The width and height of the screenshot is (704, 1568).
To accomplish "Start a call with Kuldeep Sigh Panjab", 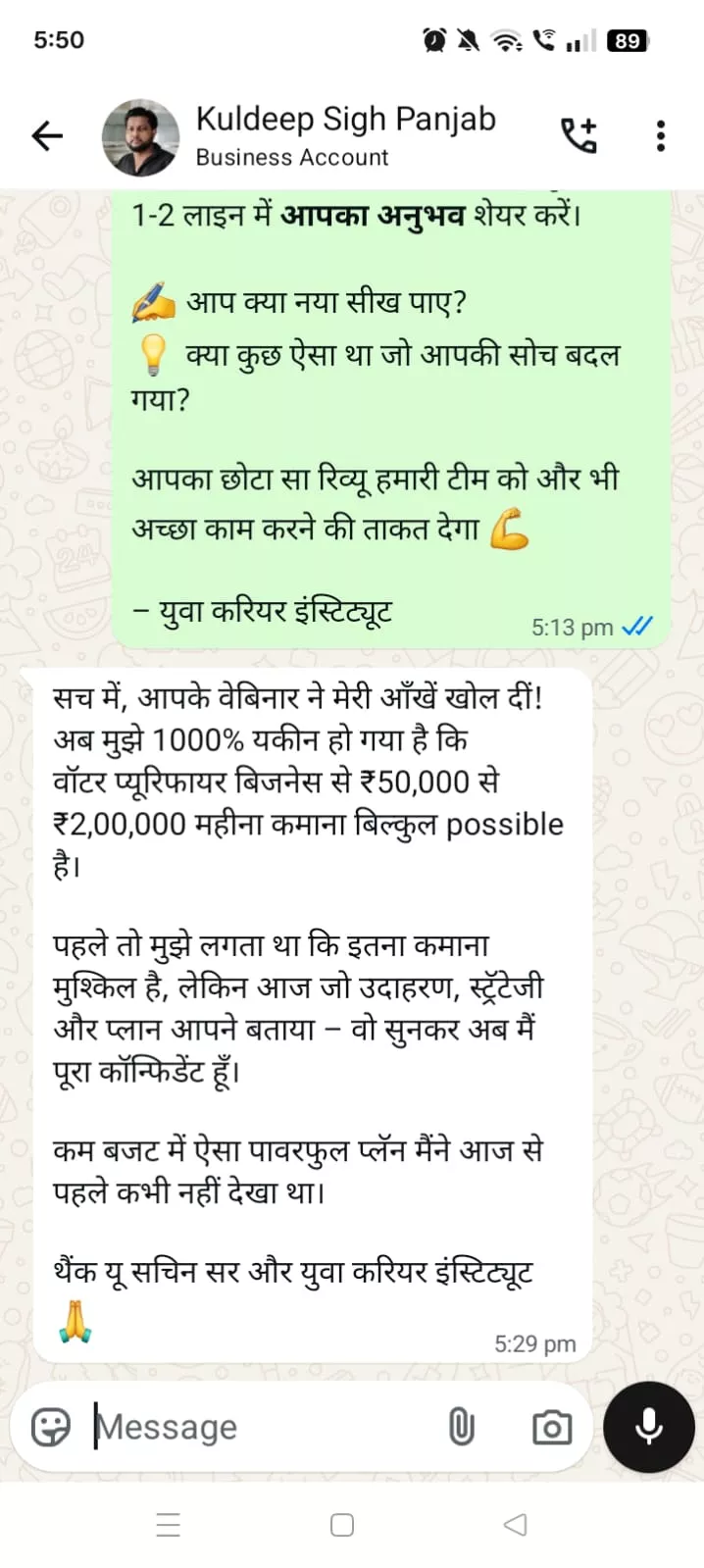I will 578,135.
